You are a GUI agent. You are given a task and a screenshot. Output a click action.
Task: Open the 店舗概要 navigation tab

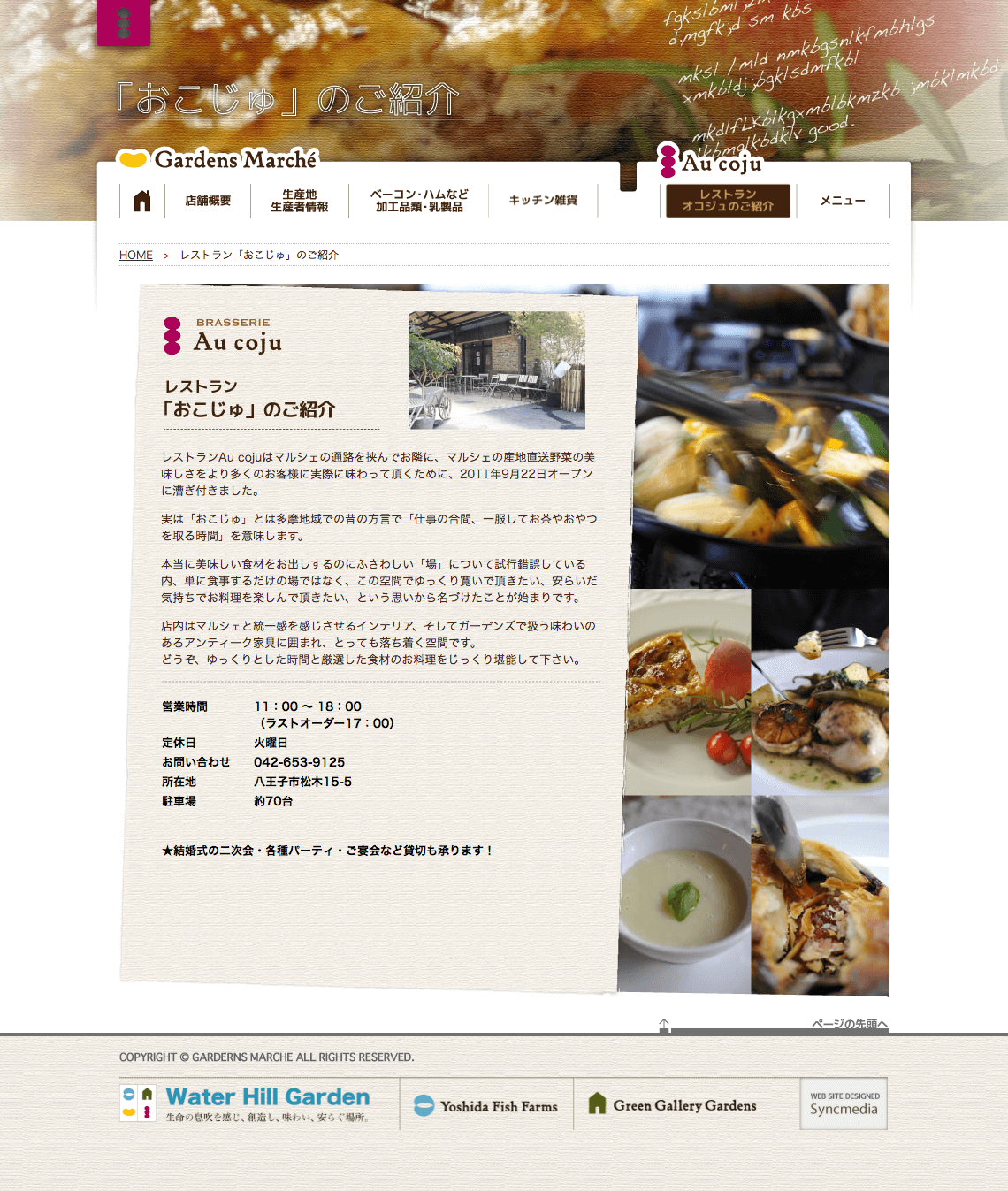208,201
